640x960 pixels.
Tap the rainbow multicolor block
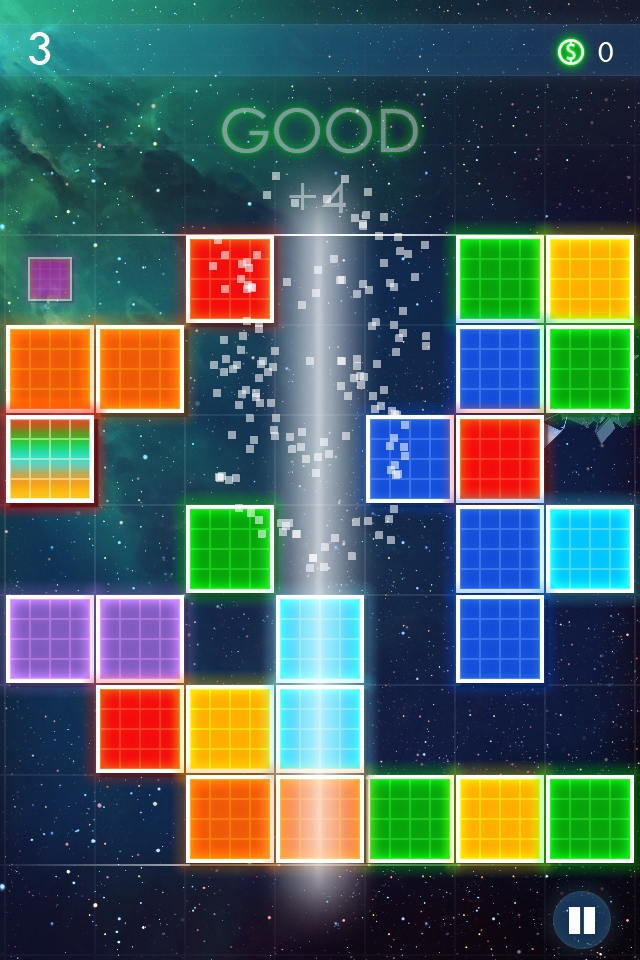pyautogui.click(x=50, y=459)
